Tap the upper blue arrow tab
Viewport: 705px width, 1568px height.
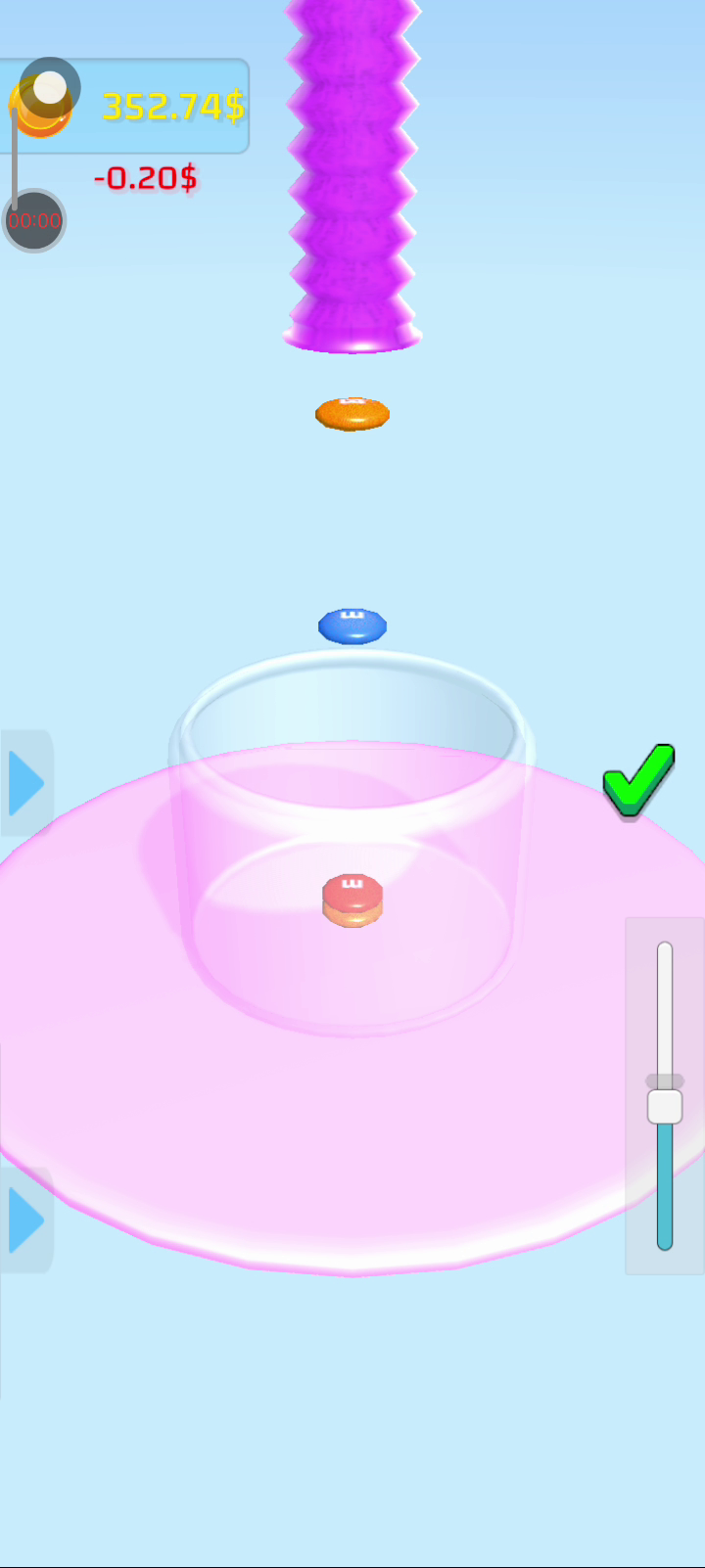click(x=26, y=783)
